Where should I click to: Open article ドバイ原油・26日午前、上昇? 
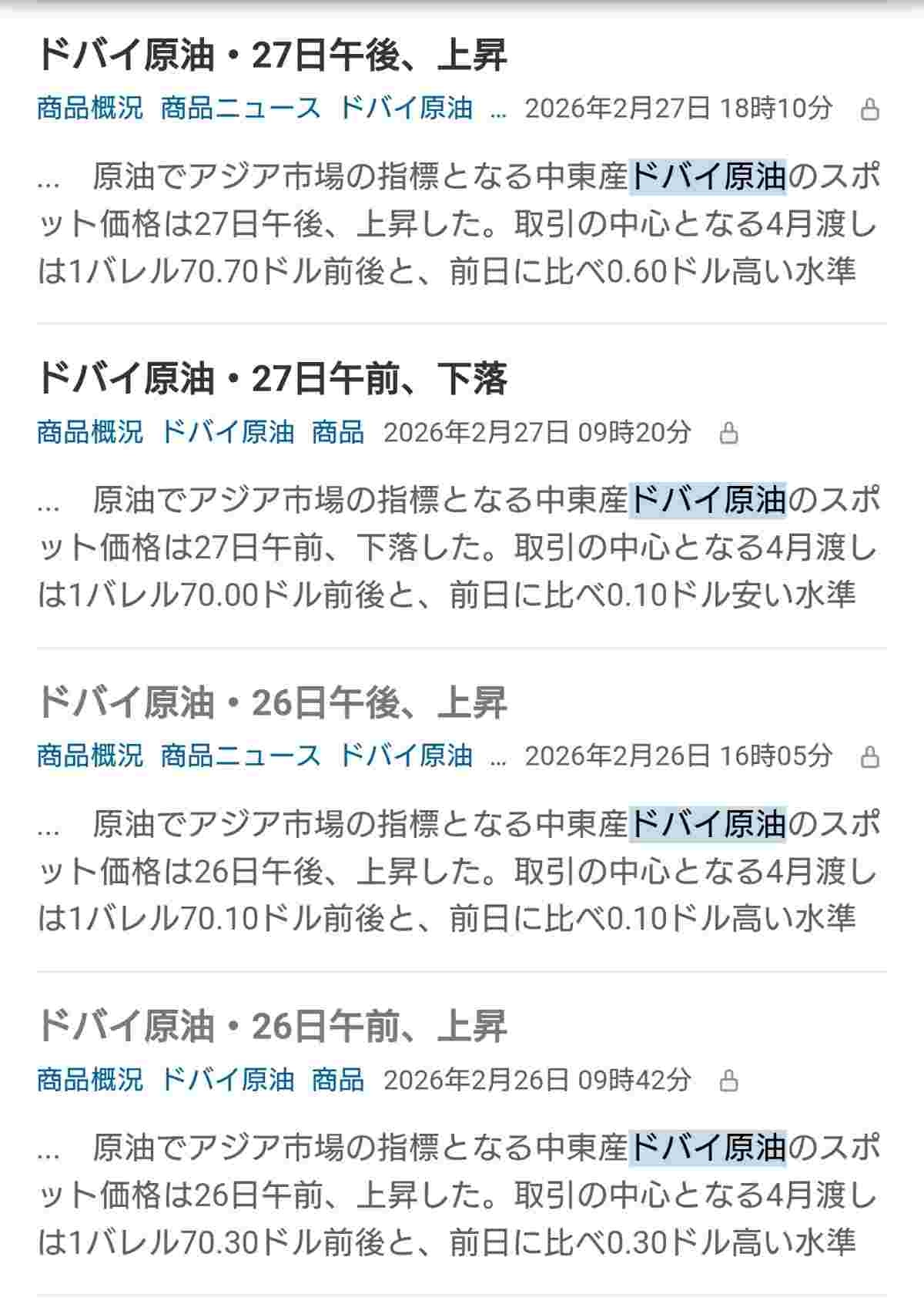272,1026
